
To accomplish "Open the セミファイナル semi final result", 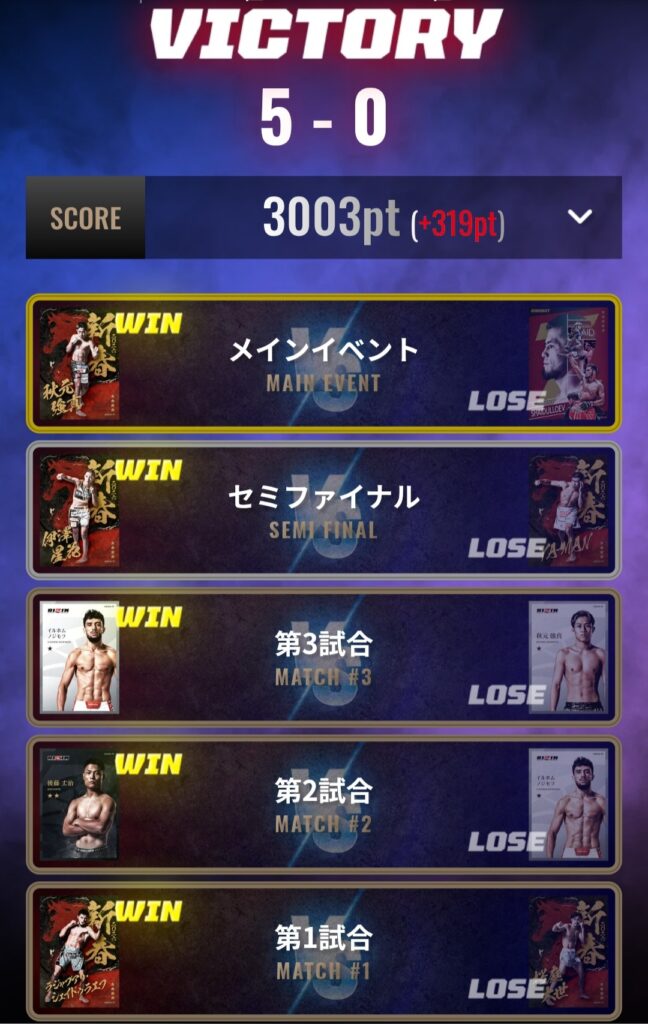I will click(323, 509).
